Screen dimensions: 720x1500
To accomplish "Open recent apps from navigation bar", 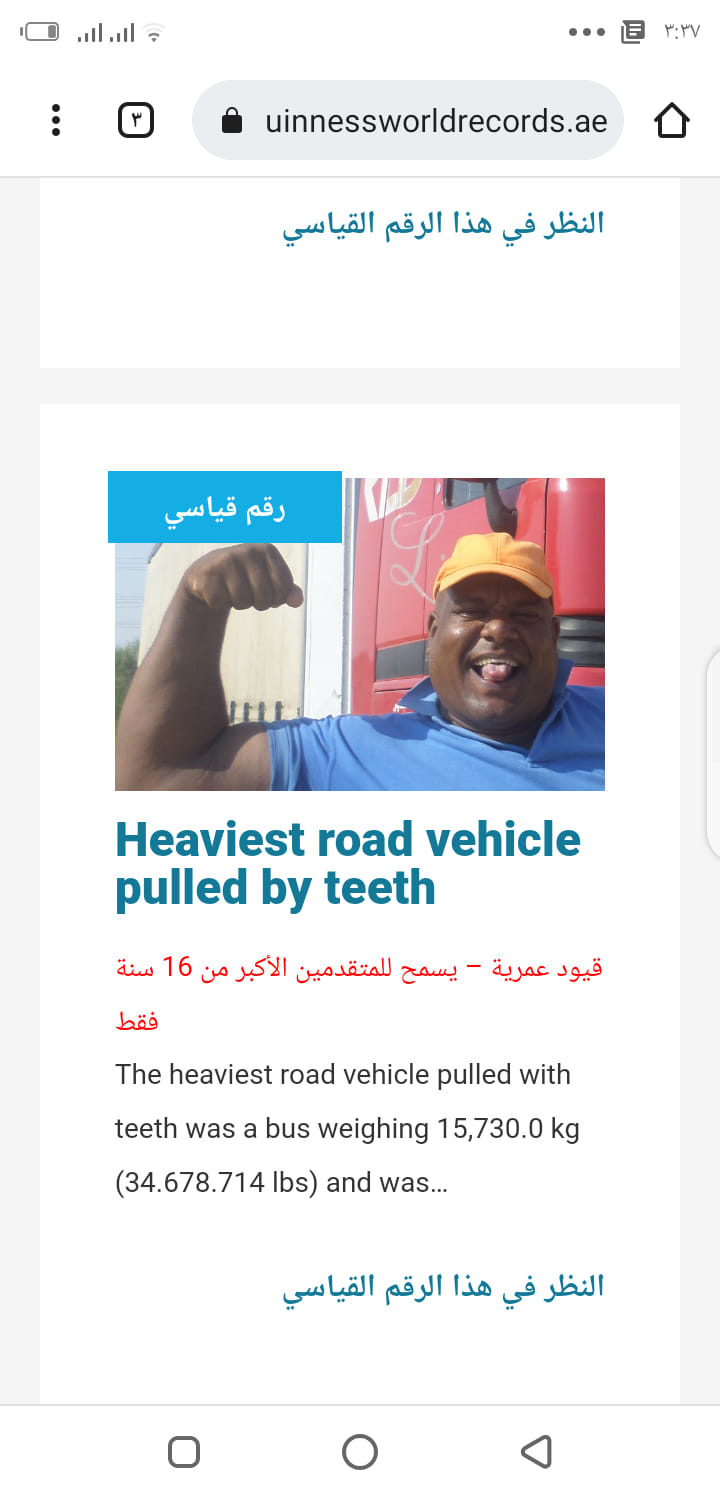I will point(184,1451).
